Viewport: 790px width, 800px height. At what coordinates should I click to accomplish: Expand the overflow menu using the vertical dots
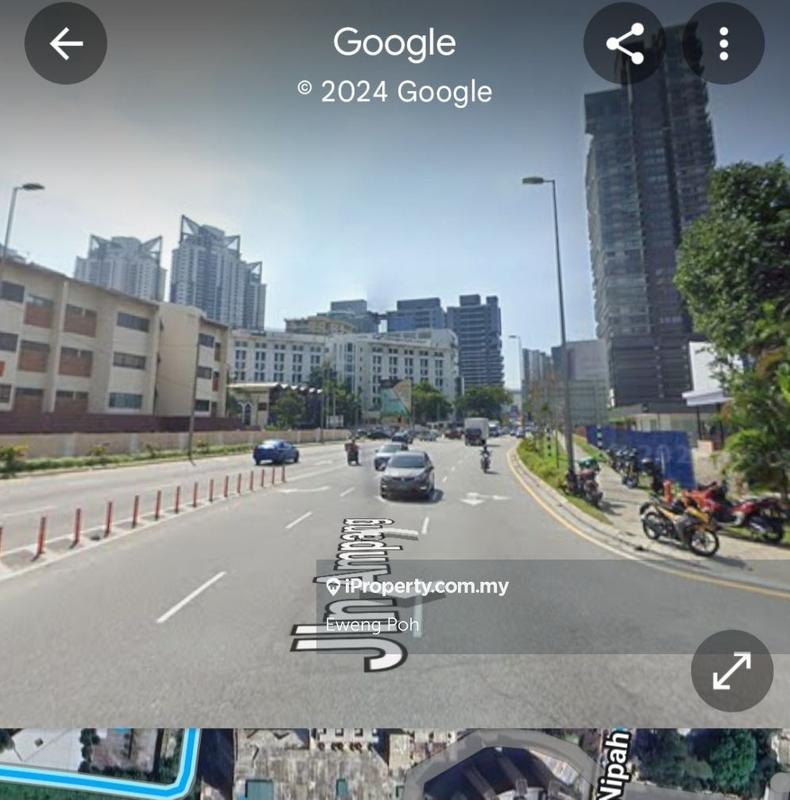point(718,42)
